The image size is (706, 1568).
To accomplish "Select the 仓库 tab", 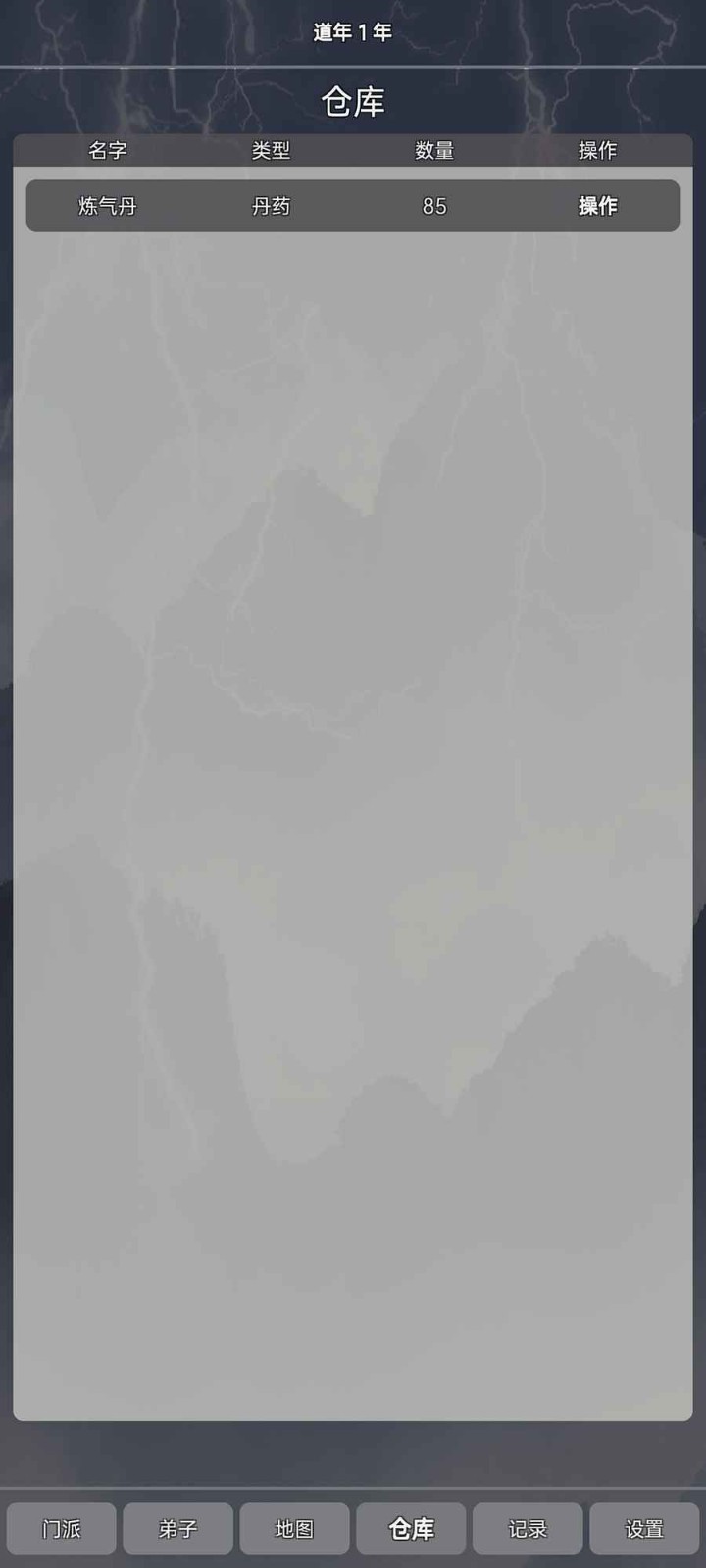I will click(x=411, y=1528).
